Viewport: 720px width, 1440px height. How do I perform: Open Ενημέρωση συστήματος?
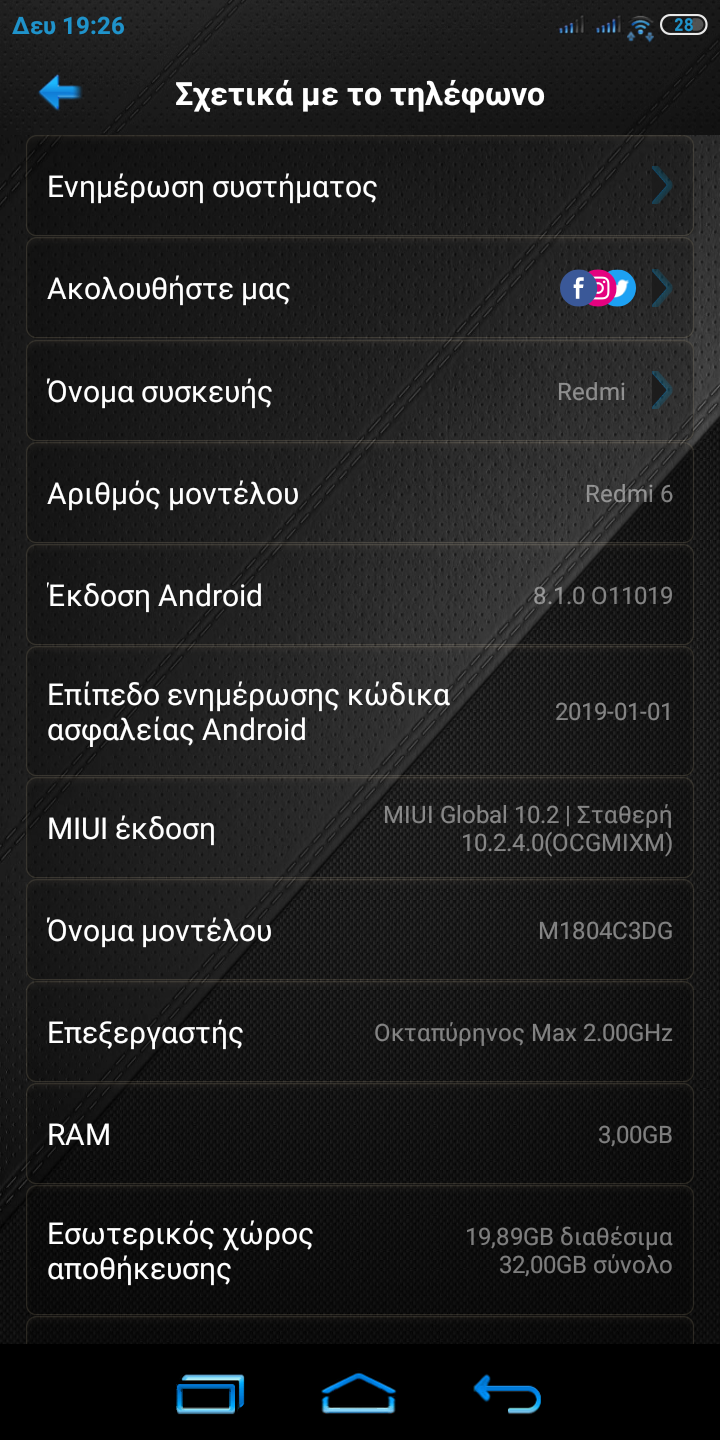360,187
